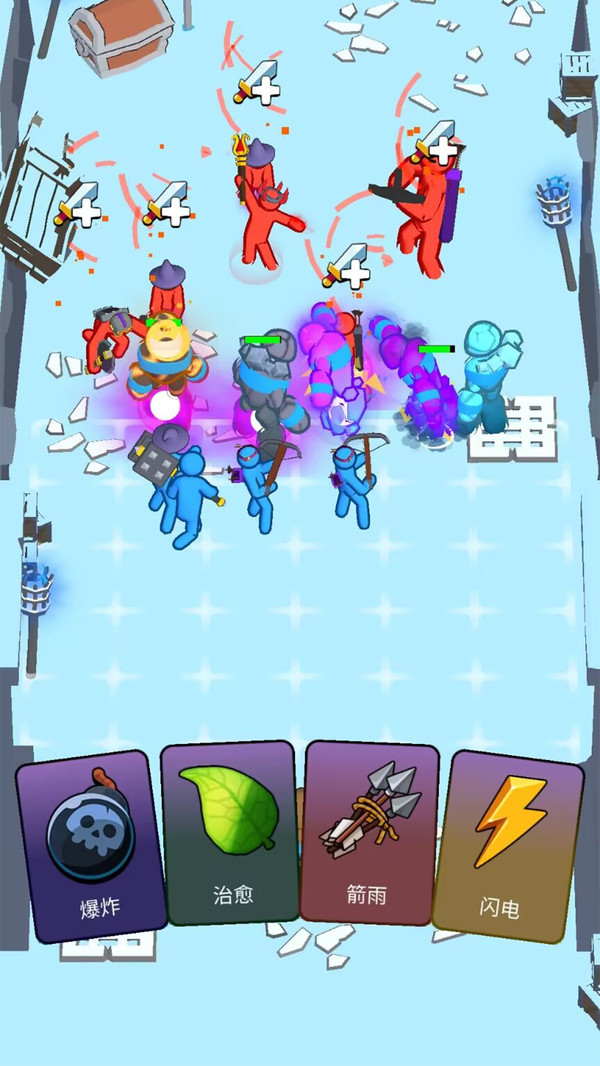The image size is (600, 1066).
Task: Use the 爆炸 bomb skill card
Action: (92, 846)
